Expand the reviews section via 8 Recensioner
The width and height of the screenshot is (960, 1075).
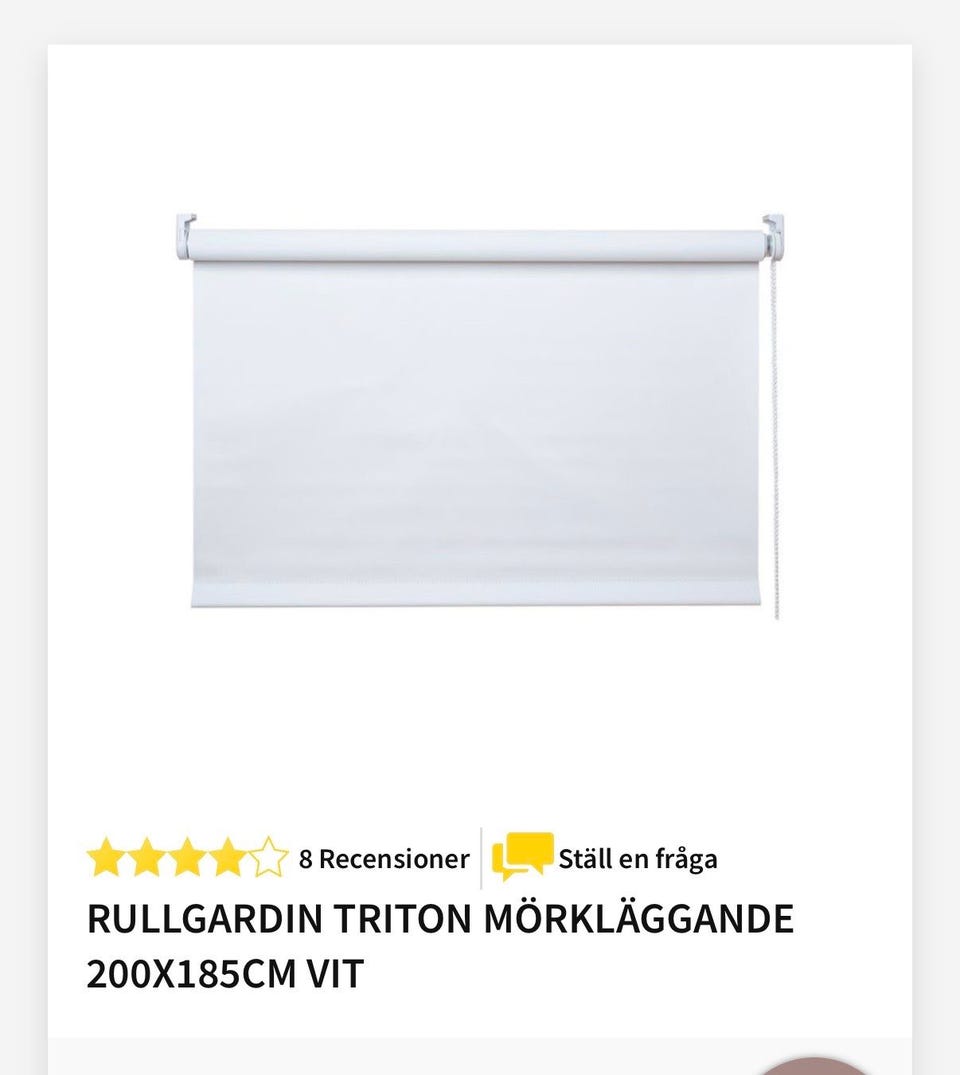(383, 858)
